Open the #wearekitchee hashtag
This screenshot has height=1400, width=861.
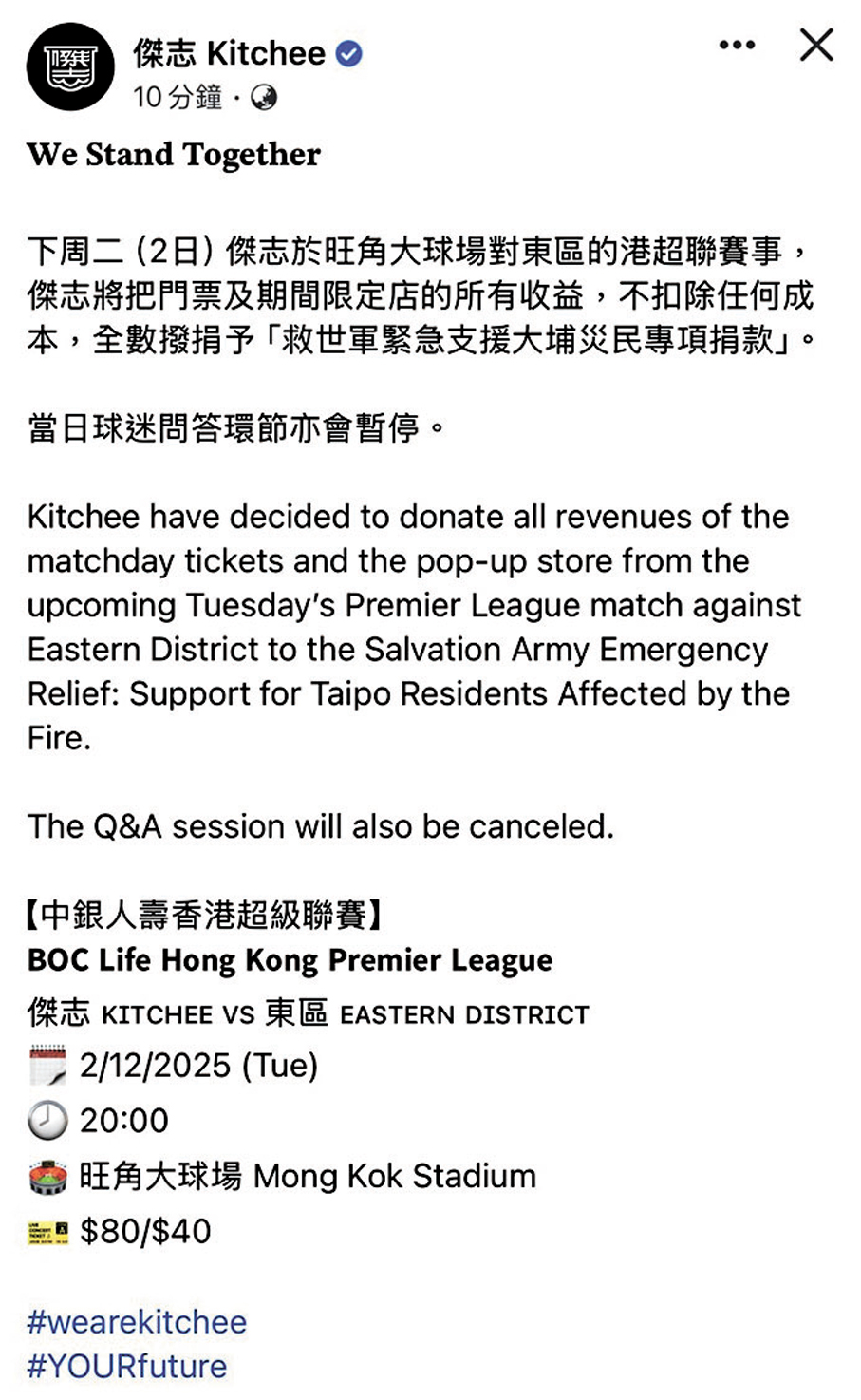click(137, 1321)
